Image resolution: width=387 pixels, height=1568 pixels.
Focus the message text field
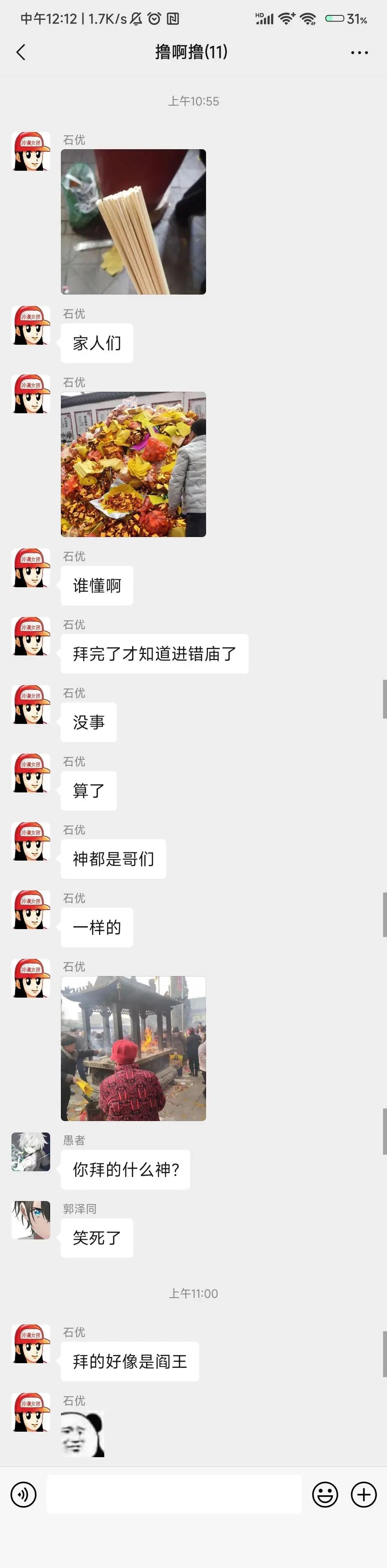point(174,1494)
